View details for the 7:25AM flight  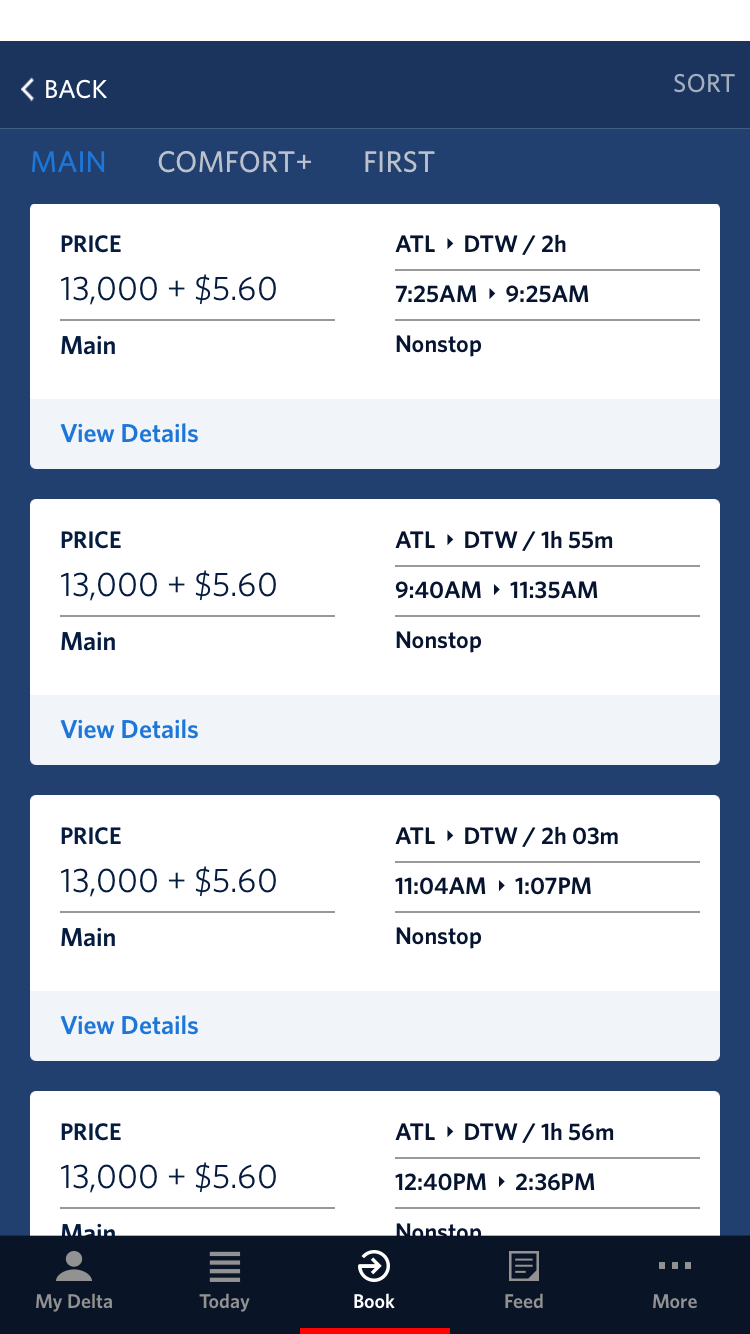pos(130,434)
